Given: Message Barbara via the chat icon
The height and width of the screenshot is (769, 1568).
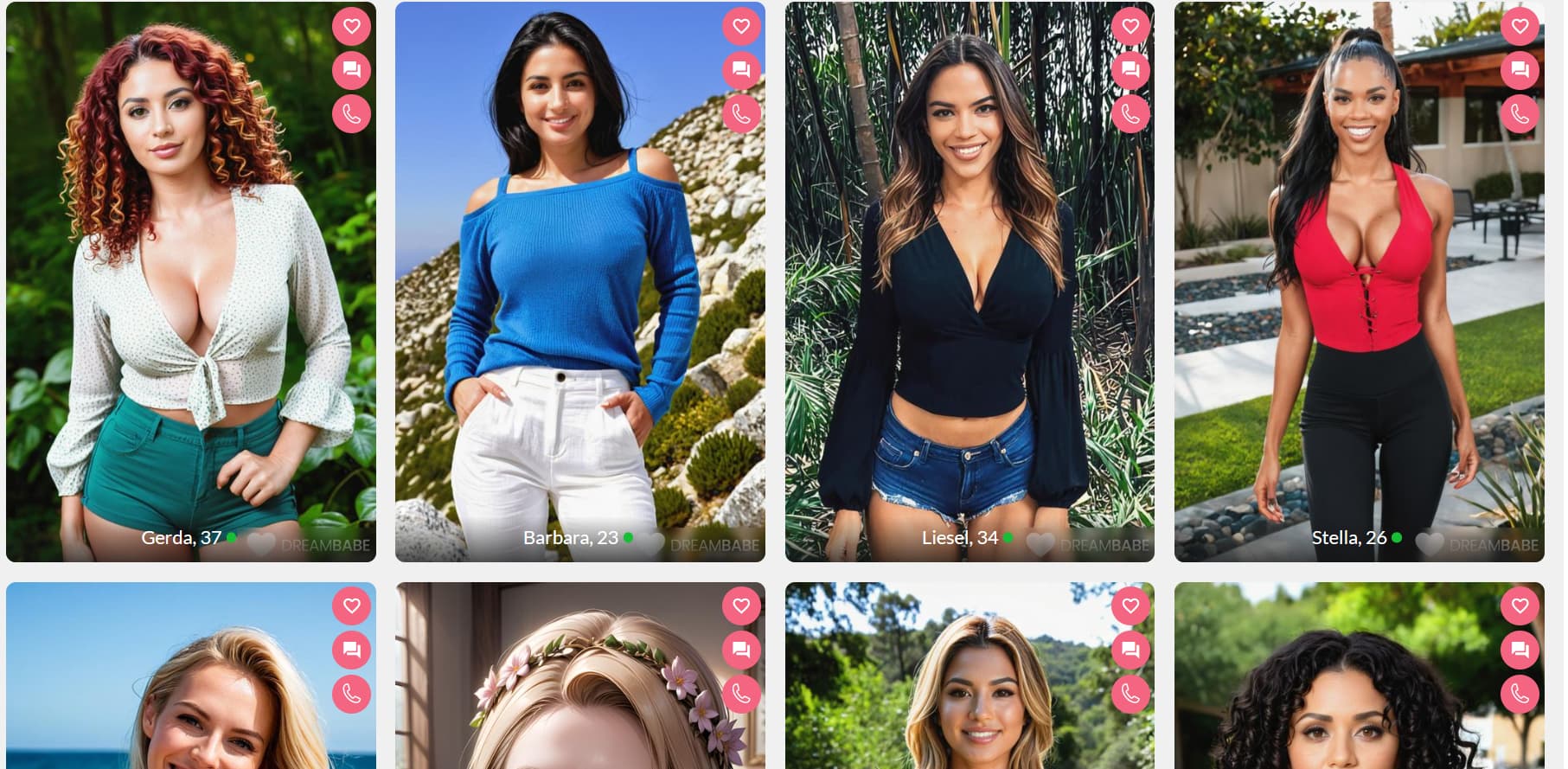Looking at the screenshot, I should [741, 70].
